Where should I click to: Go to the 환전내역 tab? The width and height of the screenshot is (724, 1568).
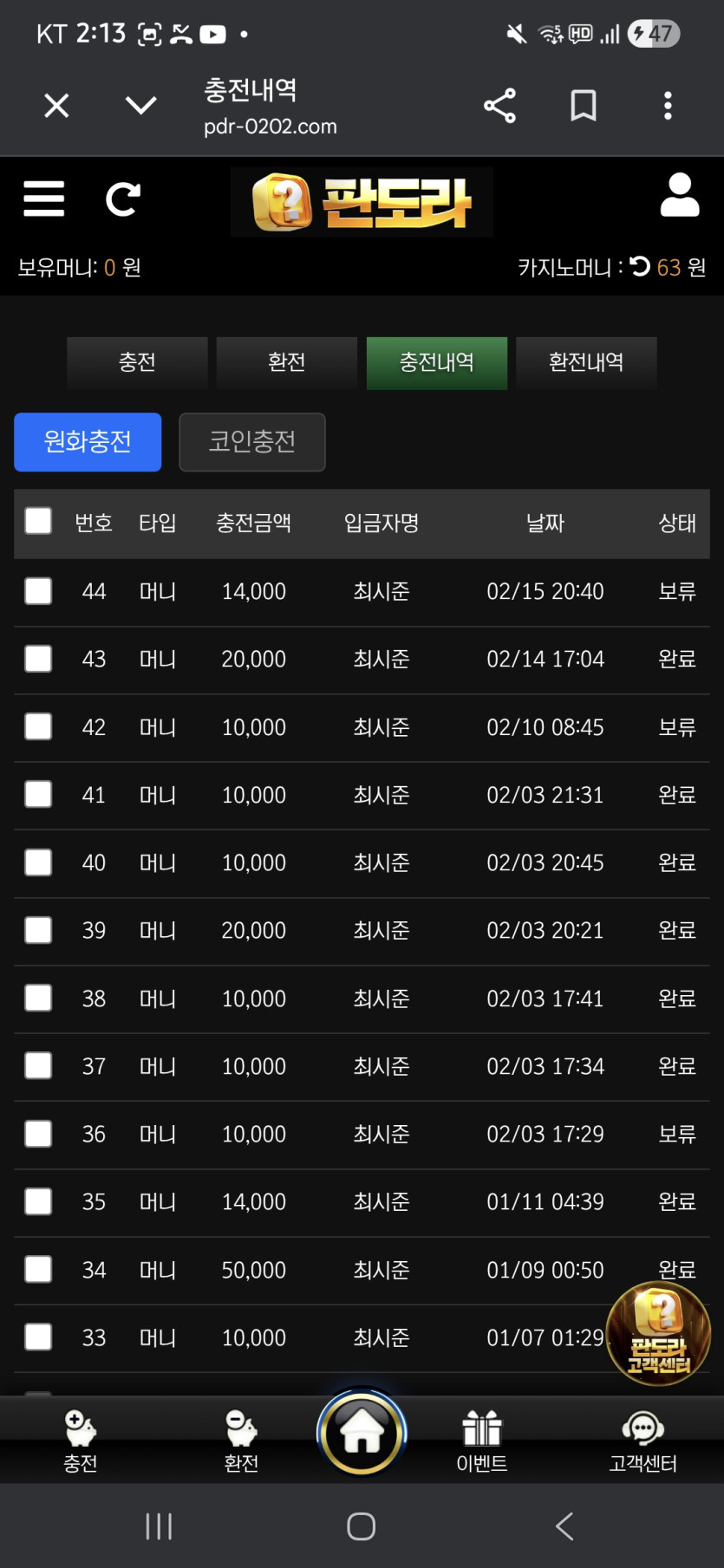pyautogui.click(x=586, y=362)
